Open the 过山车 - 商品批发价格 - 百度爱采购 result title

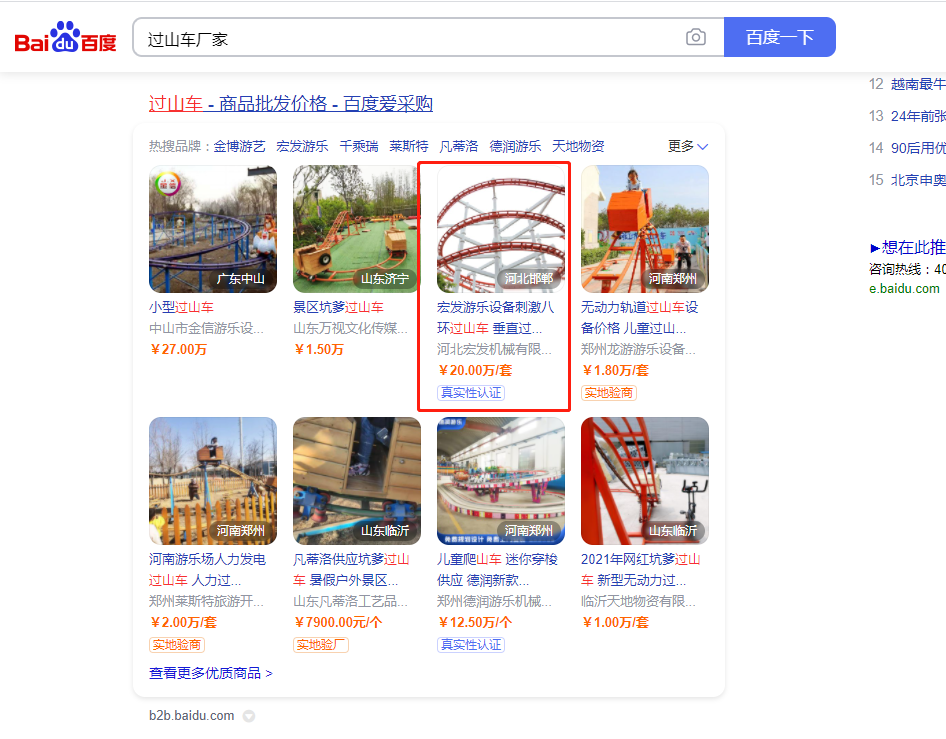pyautogui.click(x=290, y=104)
